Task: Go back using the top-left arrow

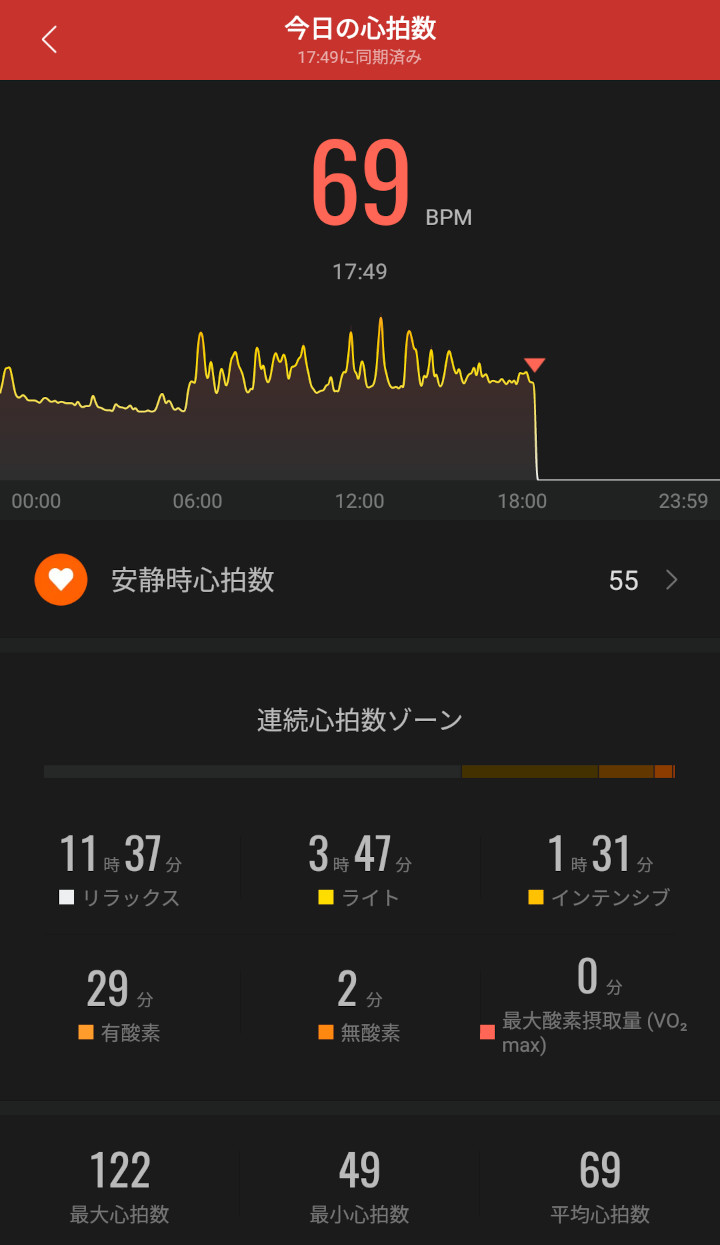Action: (x=49, y=40)
